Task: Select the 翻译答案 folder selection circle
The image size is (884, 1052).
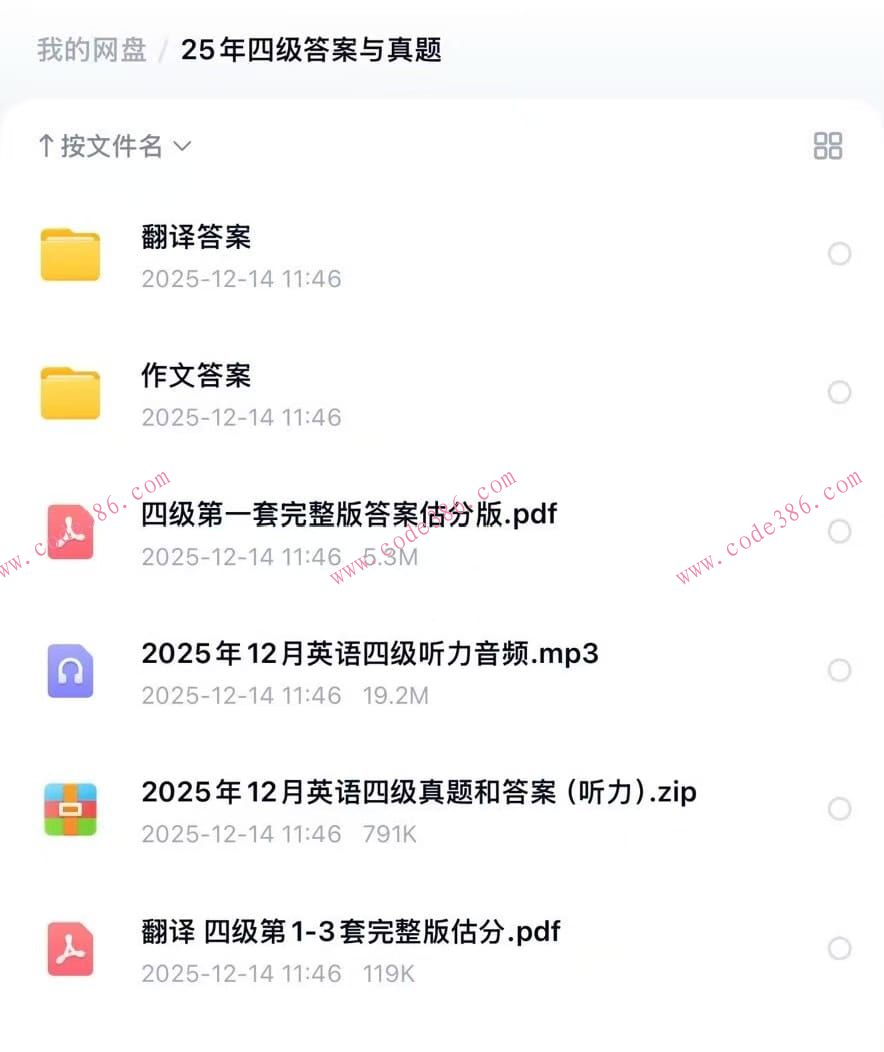Action: 839,254
